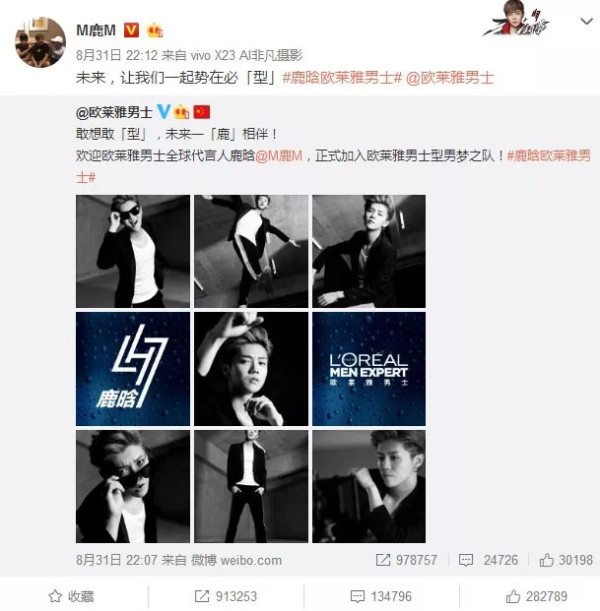
Task: Open the M鹿M username link
Action: click(98, 30)
